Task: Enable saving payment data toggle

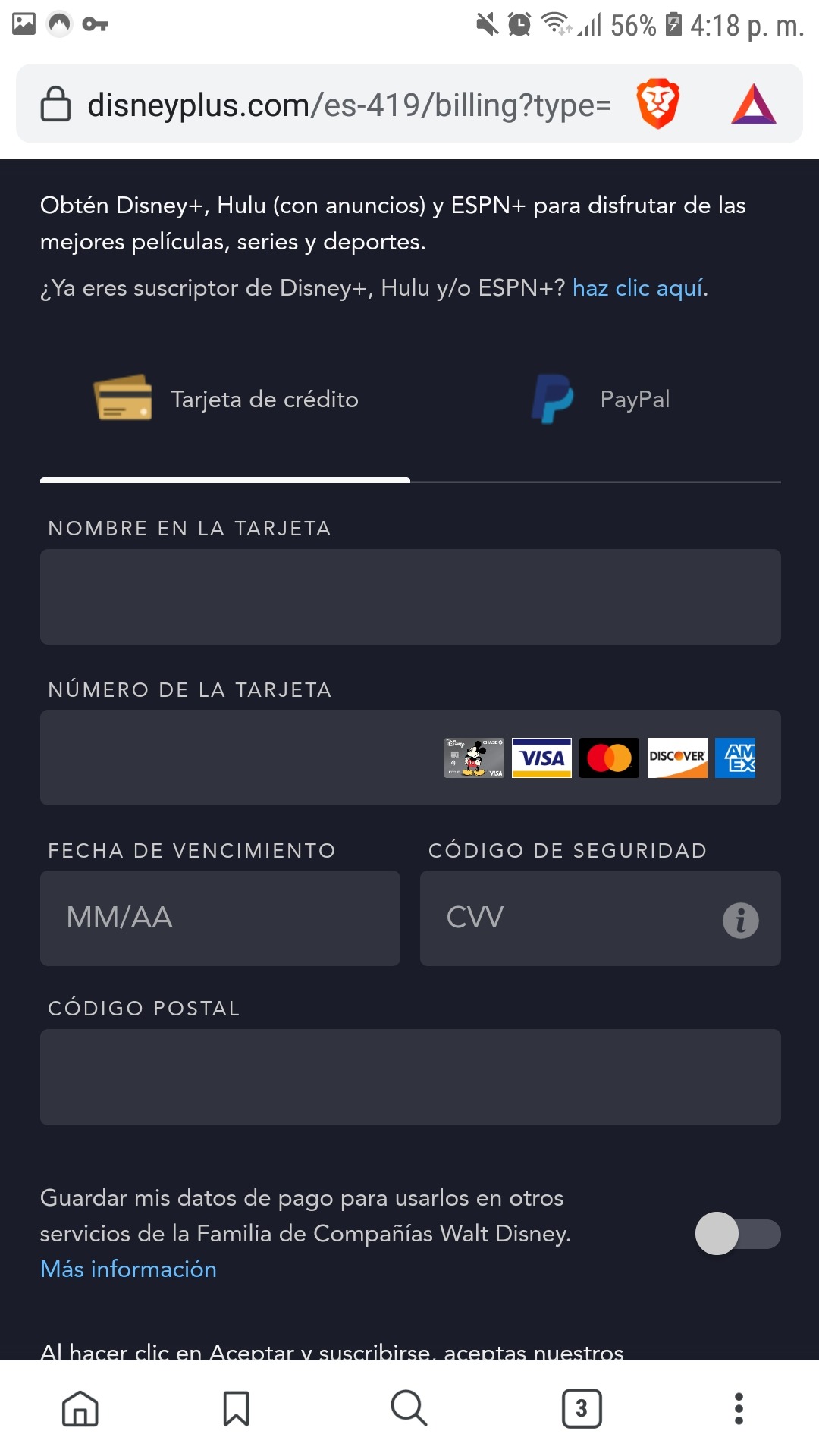Action: coord(737,1234)
